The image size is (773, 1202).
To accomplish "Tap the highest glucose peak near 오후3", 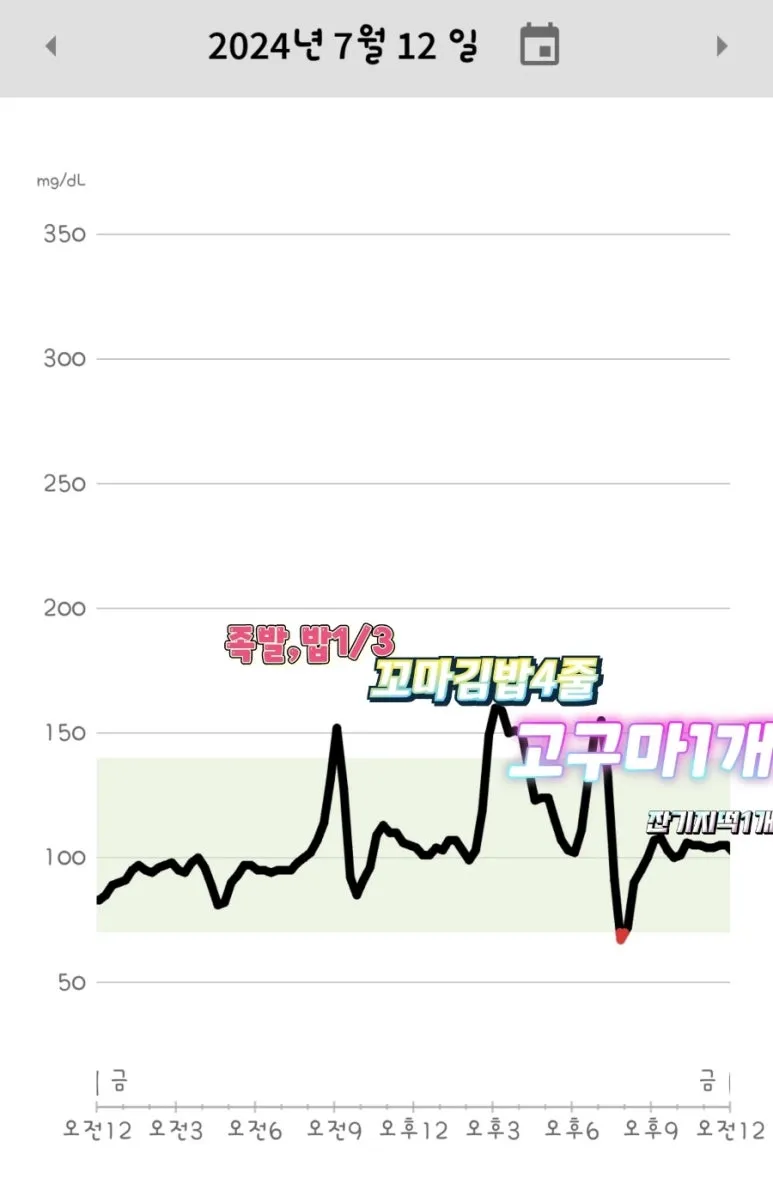I will [495, 707].
